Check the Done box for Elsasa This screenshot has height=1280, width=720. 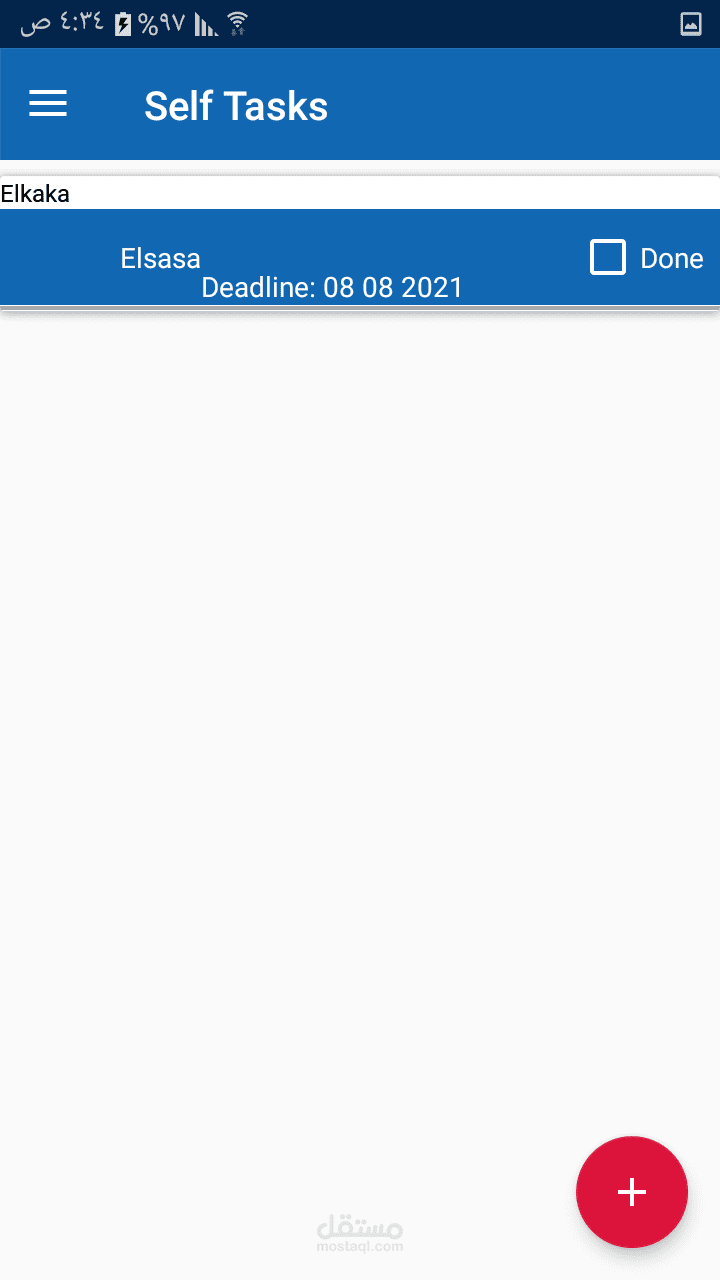pos(608,258)
